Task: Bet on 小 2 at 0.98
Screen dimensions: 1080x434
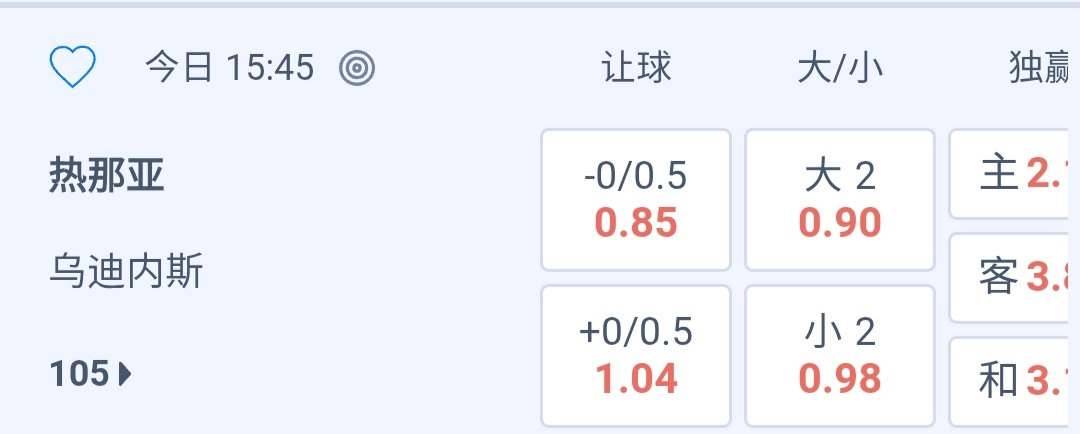Action: 840,356
